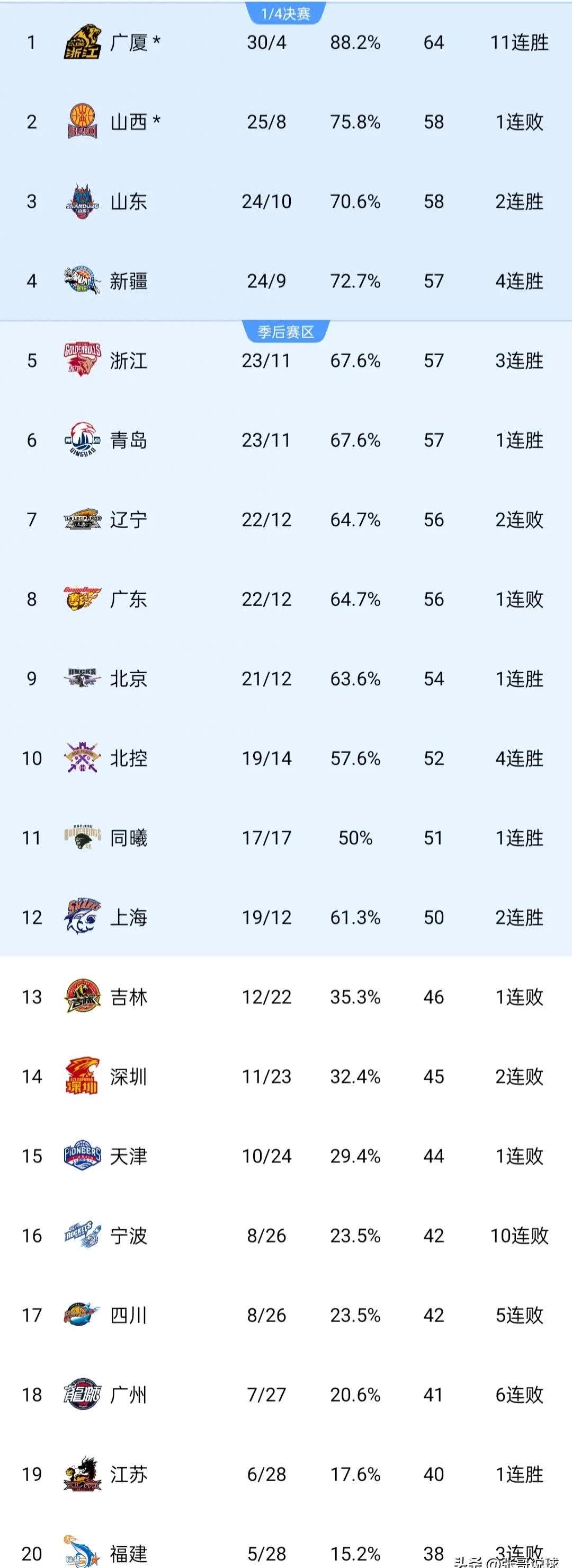
Task: Select the 上海 Sharks logo
Action: click(82, 917)
